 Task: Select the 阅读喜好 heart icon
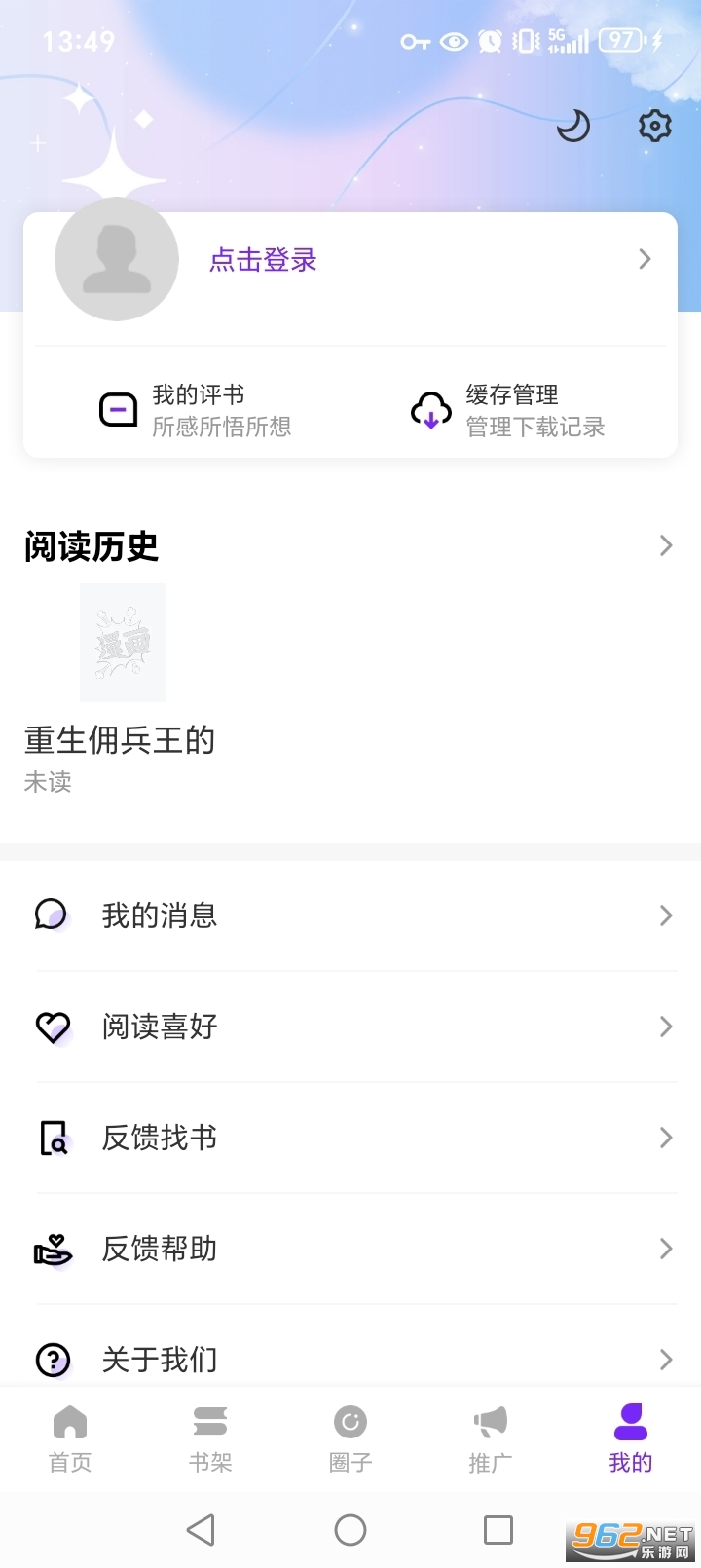pos(52,1027)
